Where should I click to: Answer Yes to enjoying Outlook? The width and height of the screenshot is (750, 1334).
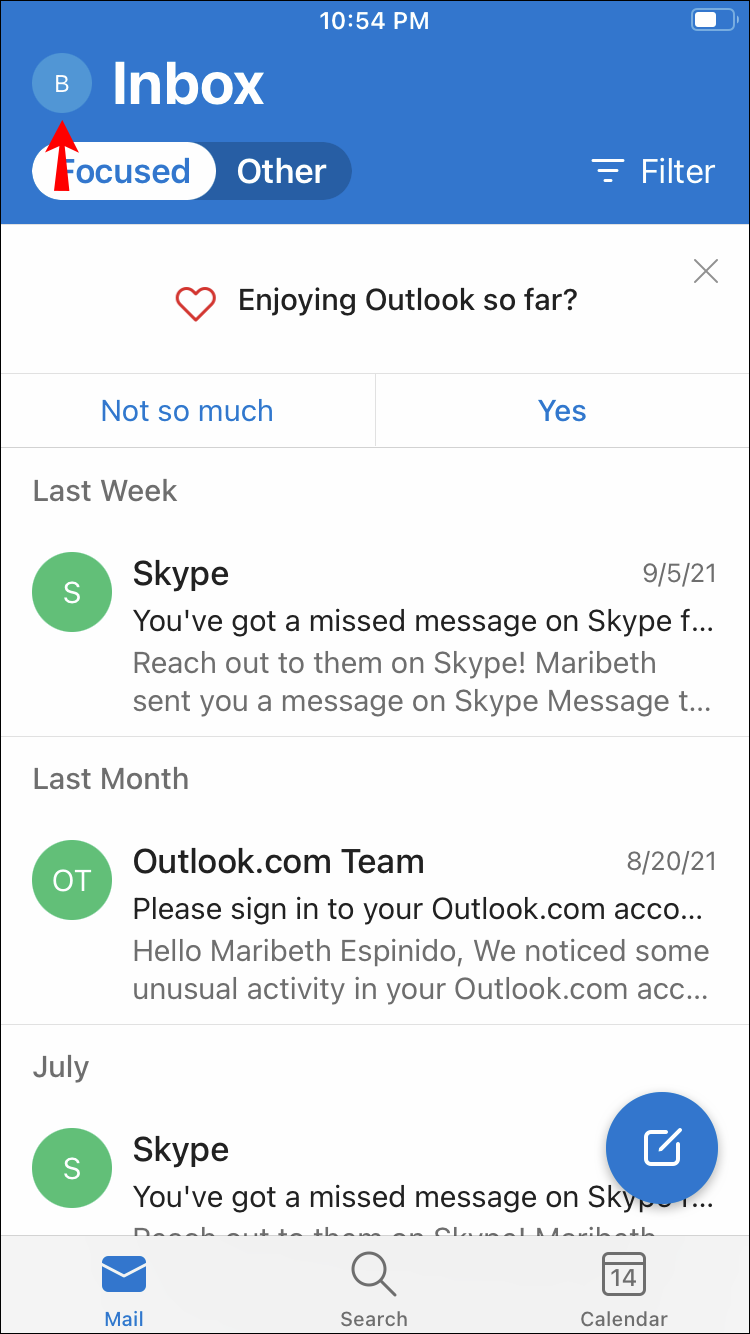[562, 411]
